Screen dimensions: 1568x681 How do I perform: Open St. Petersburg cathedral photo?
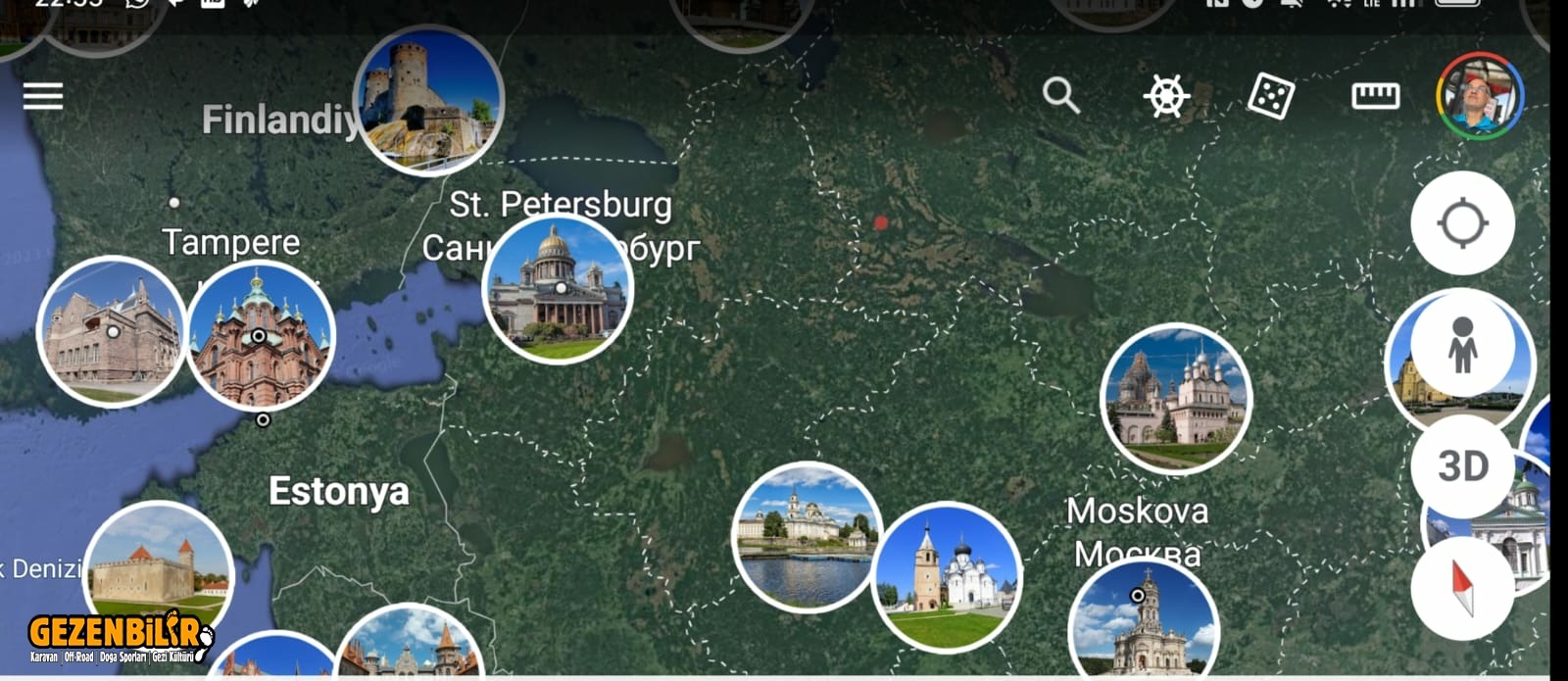click(x=558, y=289)
